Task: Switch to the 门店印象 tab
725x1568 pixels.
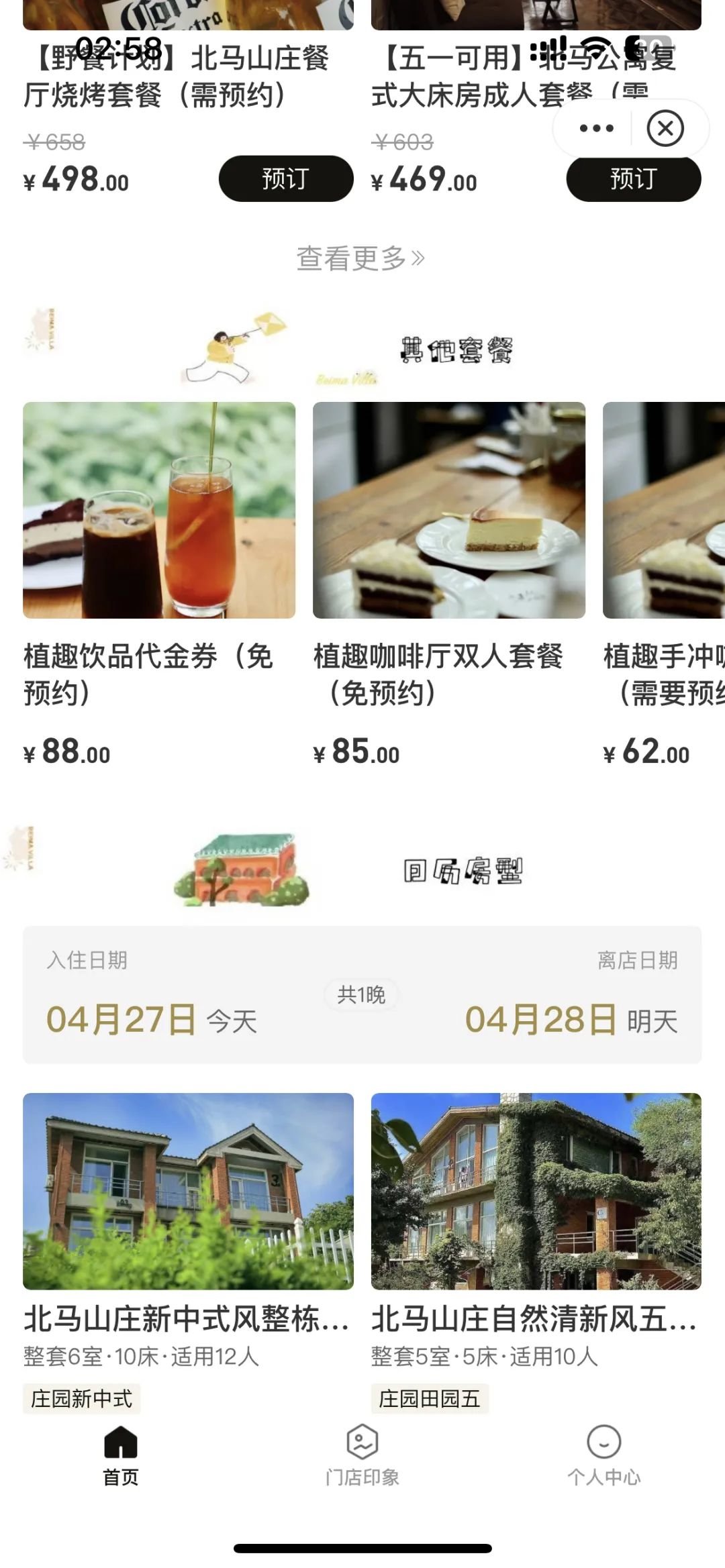Action: (x=362, y=1456)
